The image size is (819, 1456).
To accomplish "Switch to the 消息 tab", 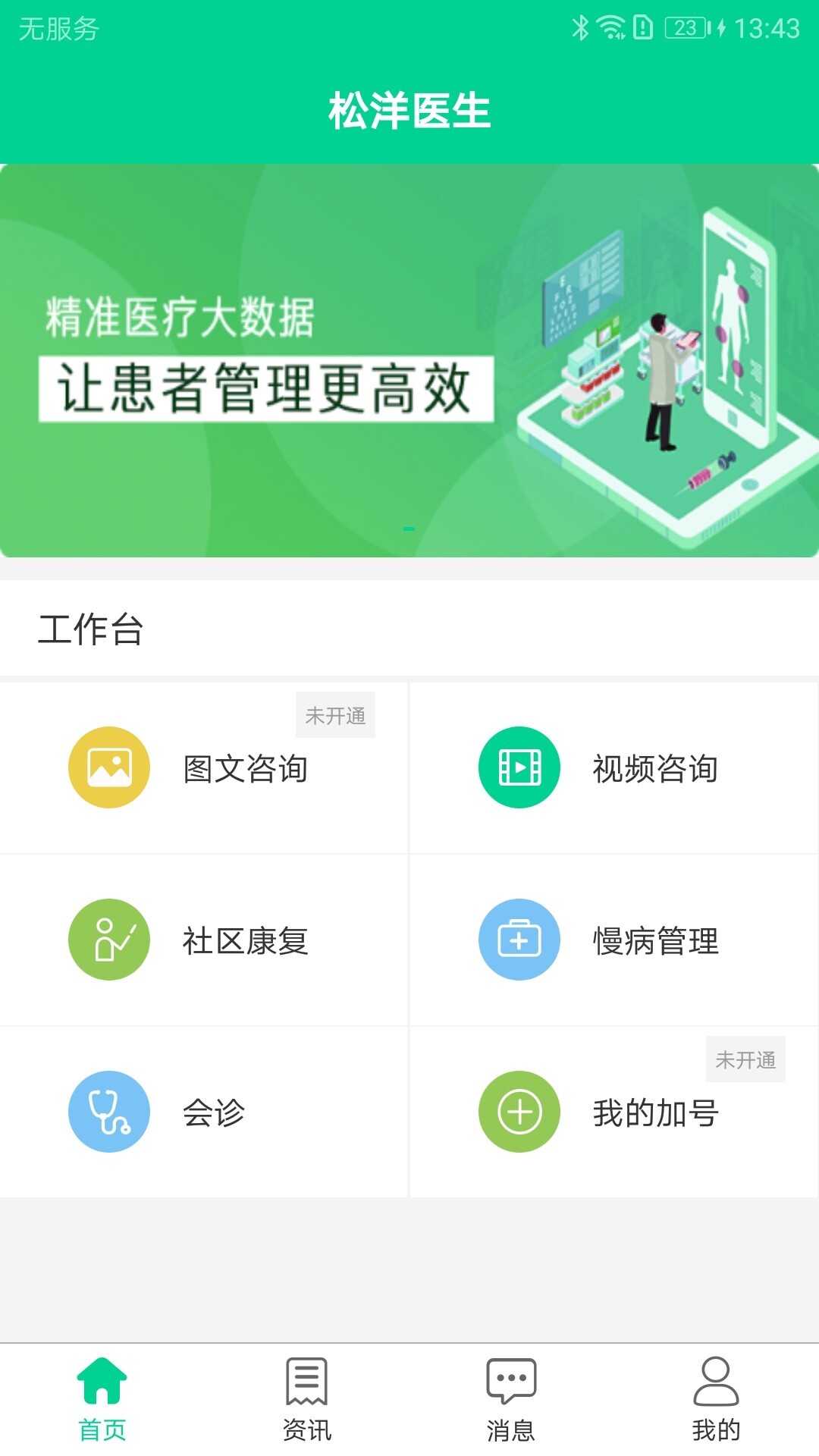I will [x=512, y=1401].
